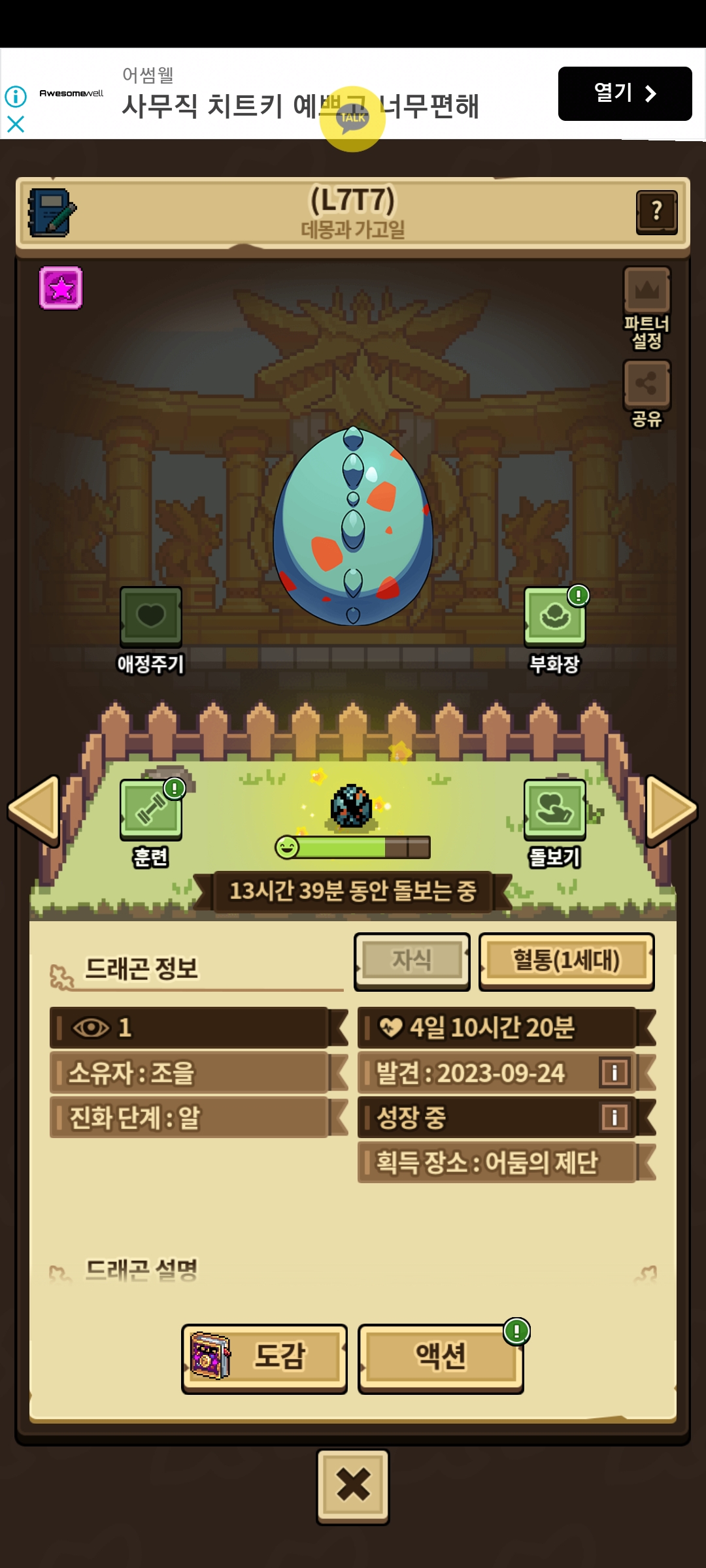The image size is (706, 1568).
Task: Start 훈련 training
Action: [x=151, y=810]
